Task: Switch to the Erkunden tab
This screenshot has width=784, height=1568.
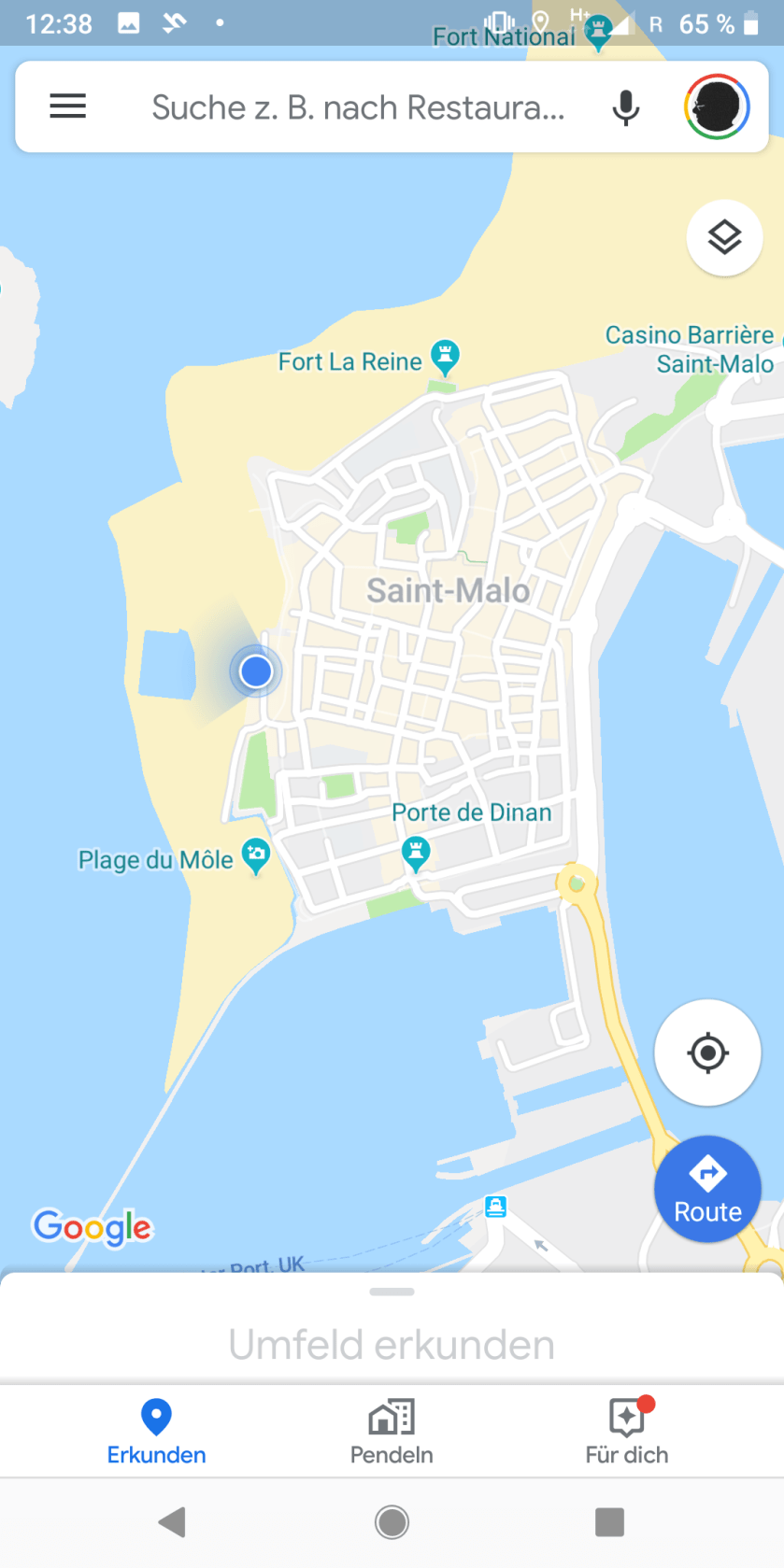Action: coord(156,1432)
